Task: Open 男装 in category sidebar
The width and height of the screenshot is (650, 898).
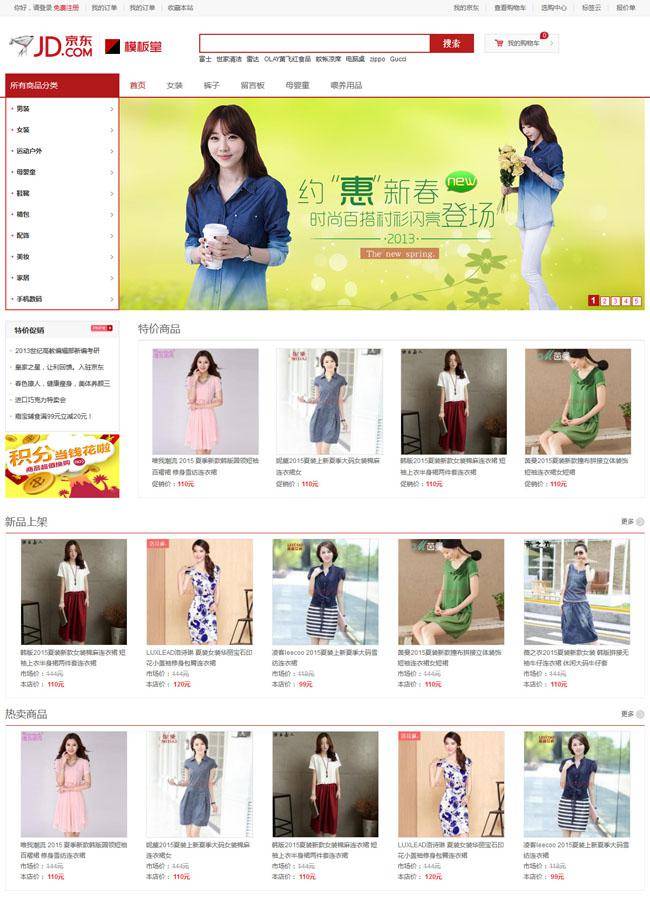Action: coord(62,108)
